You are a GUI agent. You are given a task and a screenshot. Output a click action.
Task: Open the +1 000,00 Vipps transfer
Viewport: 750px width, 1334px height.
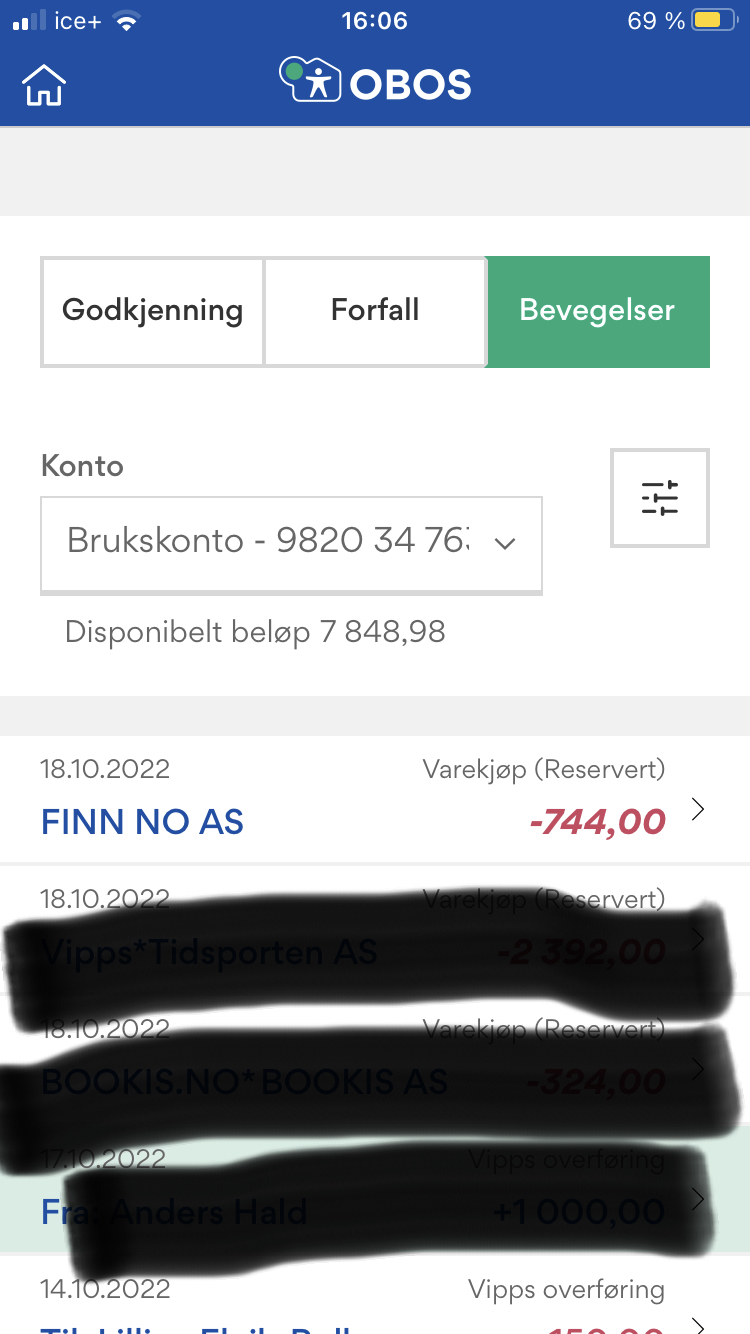(375, 1190)
